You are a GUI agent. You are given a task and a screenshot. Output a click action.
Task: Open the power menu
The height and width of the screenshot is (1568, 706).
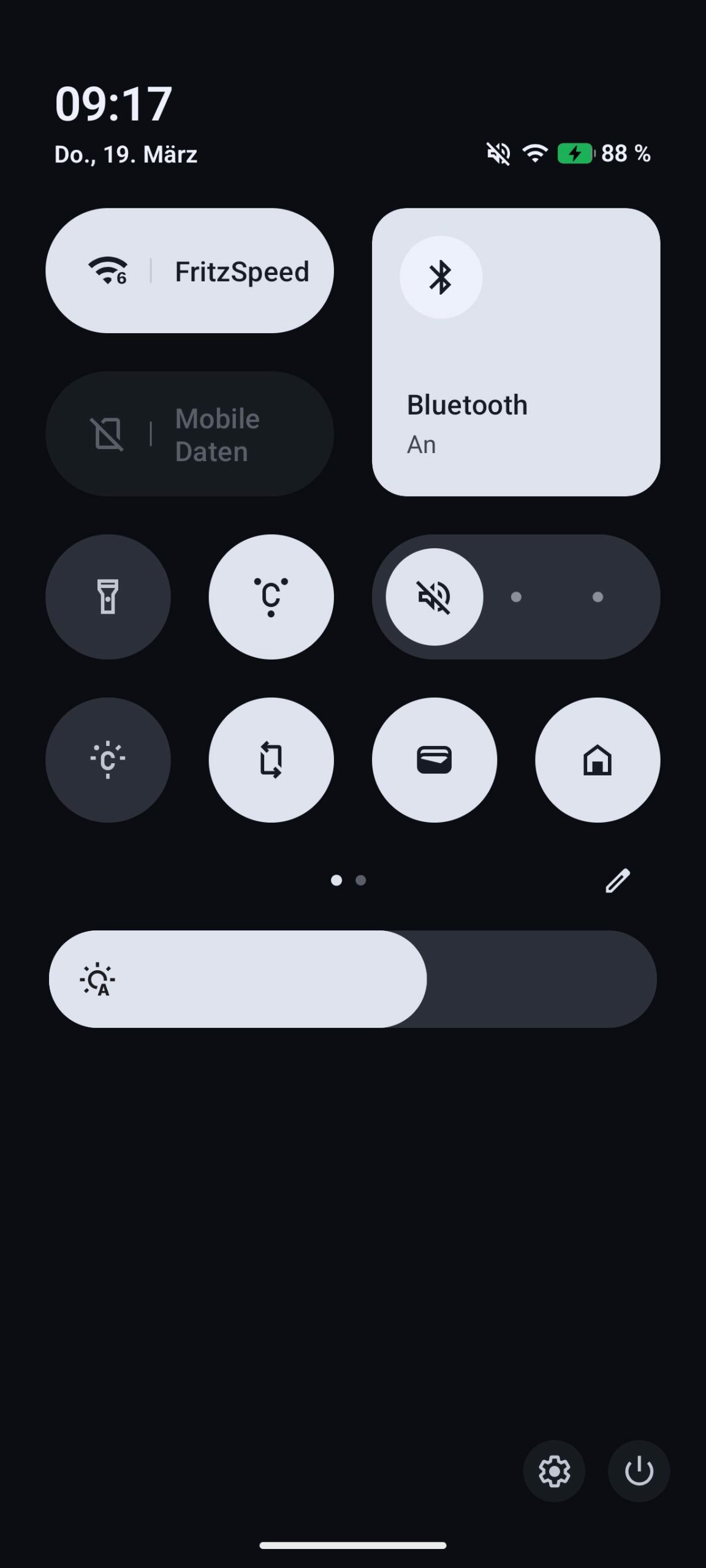[639, 1471]
